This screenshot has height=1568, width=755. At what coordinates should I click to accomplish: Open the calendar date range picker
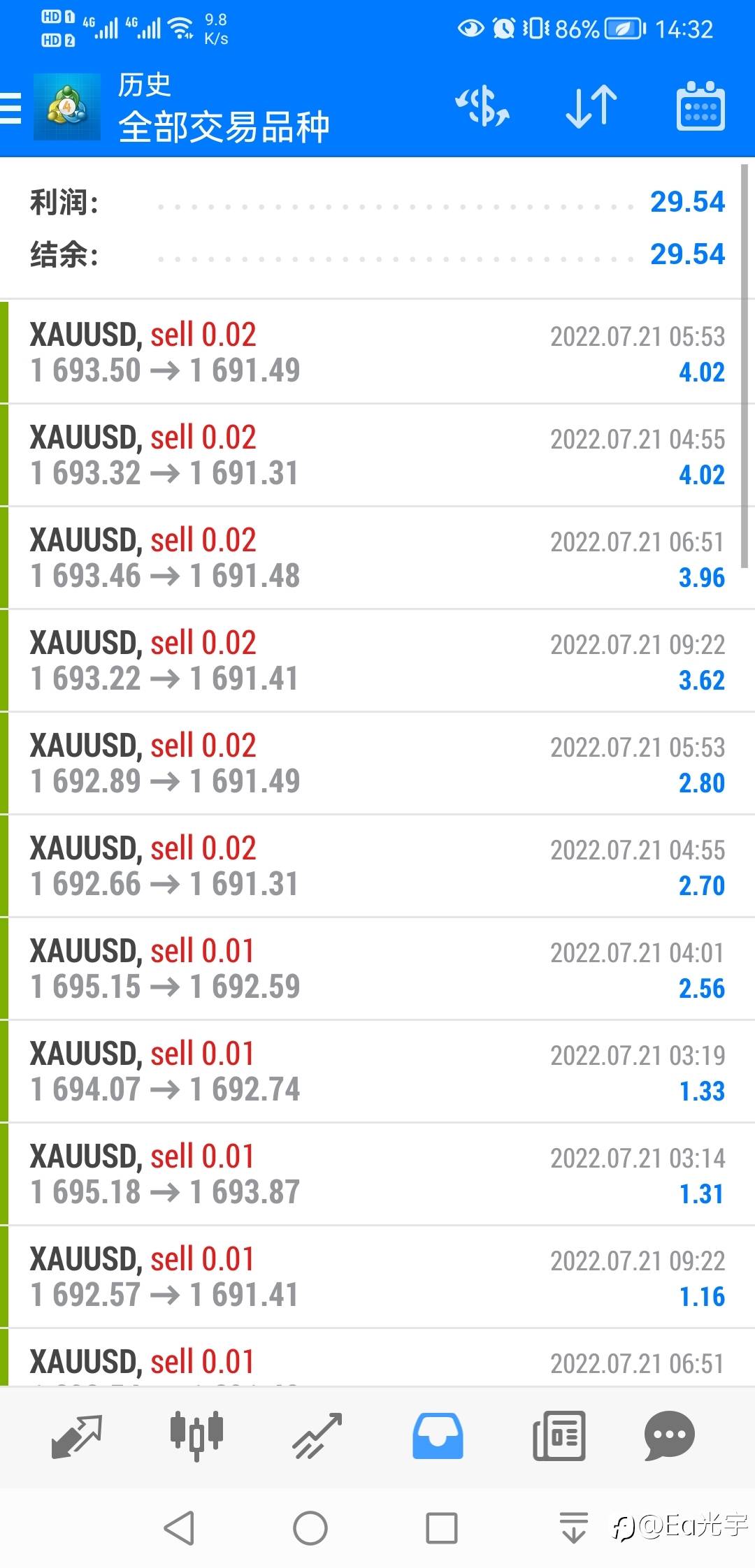[700, 107]
